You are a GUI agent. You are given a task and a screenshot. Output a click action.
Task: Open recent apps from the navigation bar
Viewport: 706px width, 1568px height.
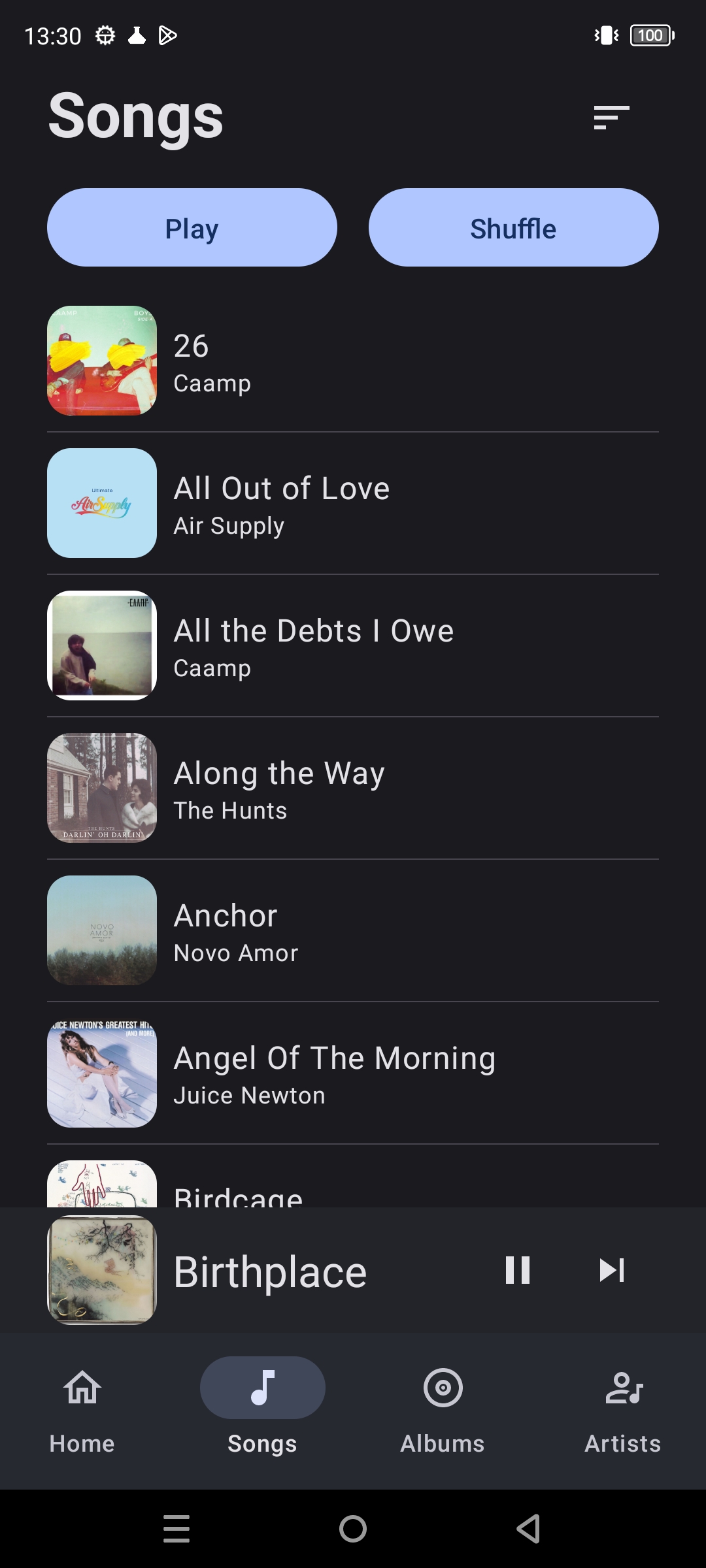(176, 1529)
